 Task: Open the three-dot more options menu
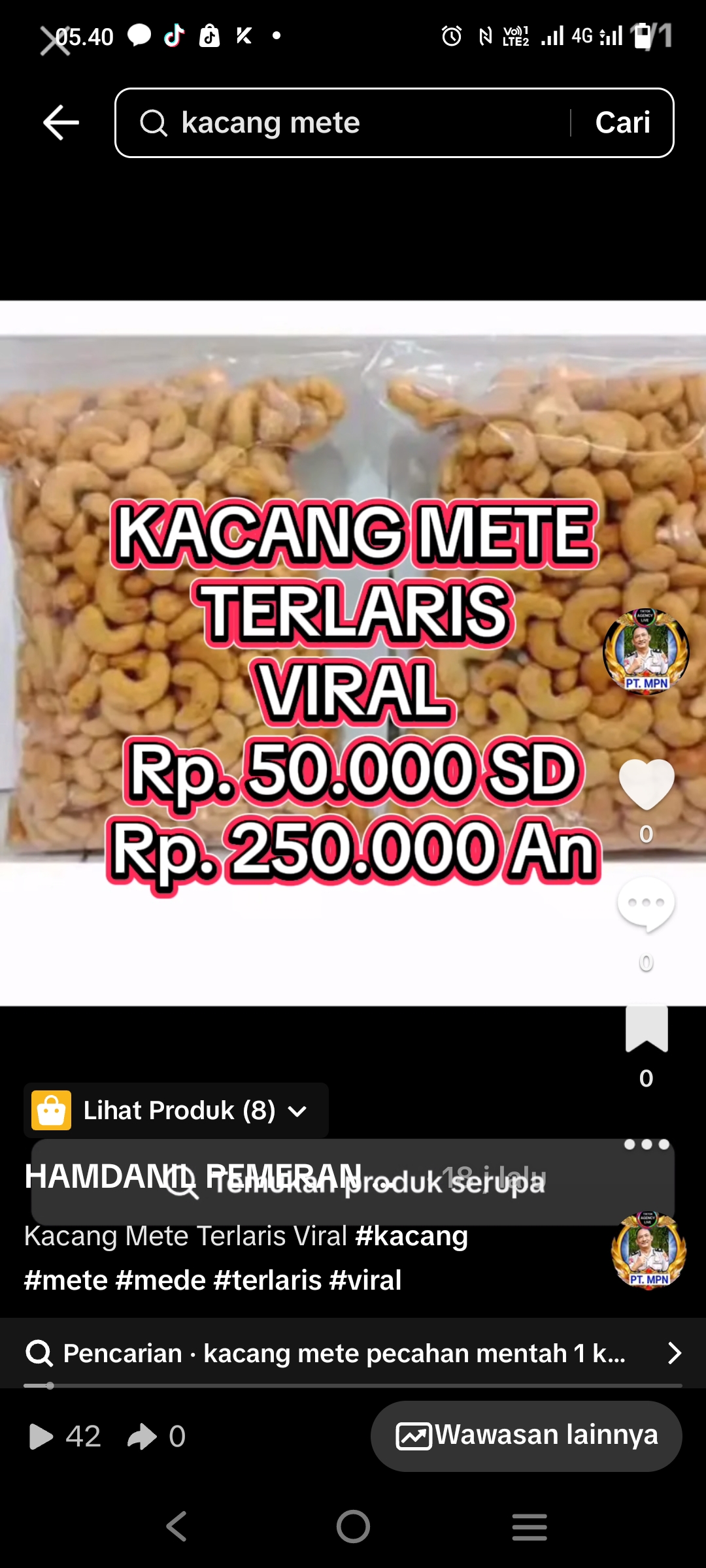click(x=646, y=1145)
